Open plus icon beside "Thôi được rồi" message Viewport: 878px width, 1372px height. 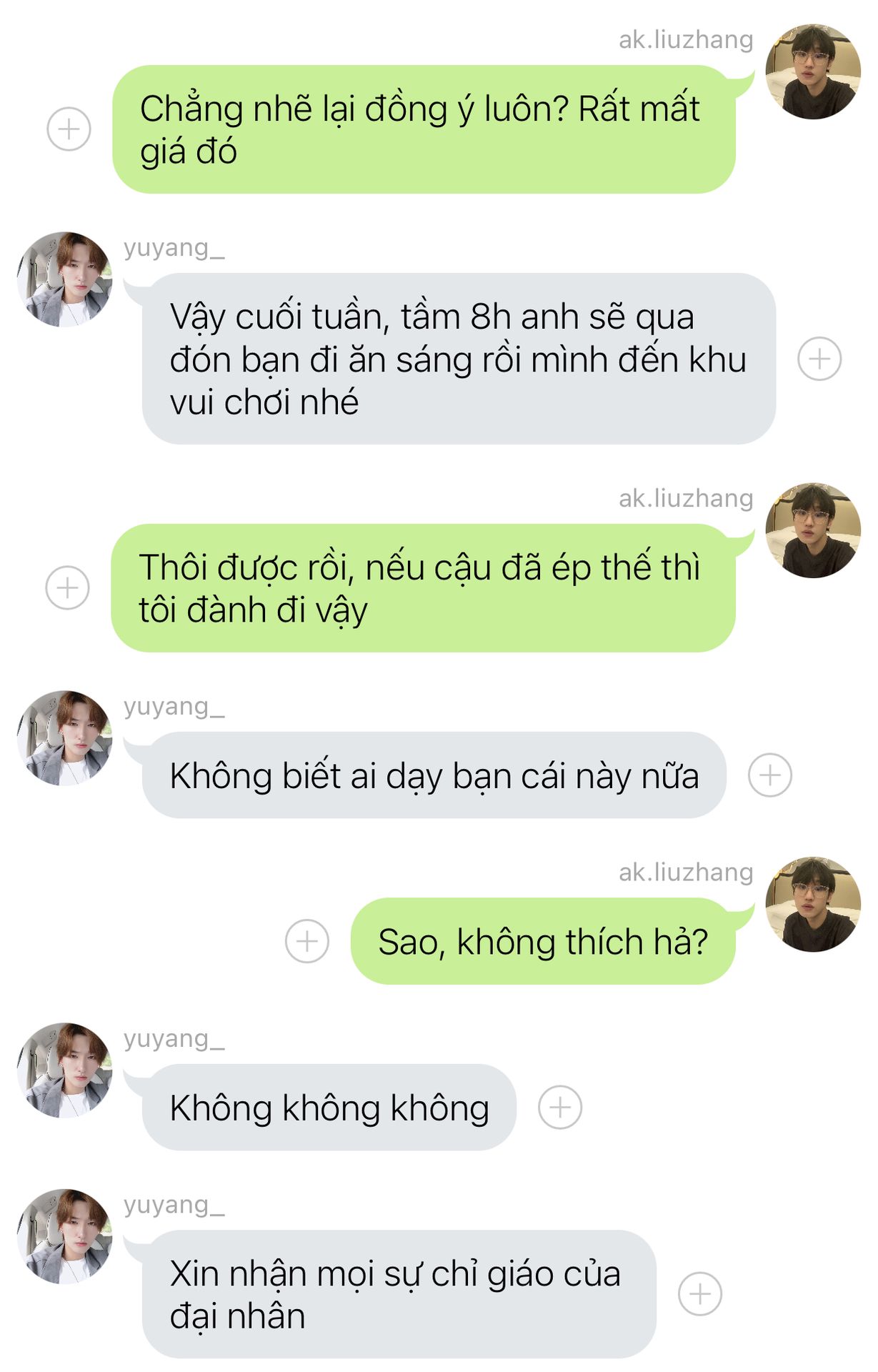(68, 587)
